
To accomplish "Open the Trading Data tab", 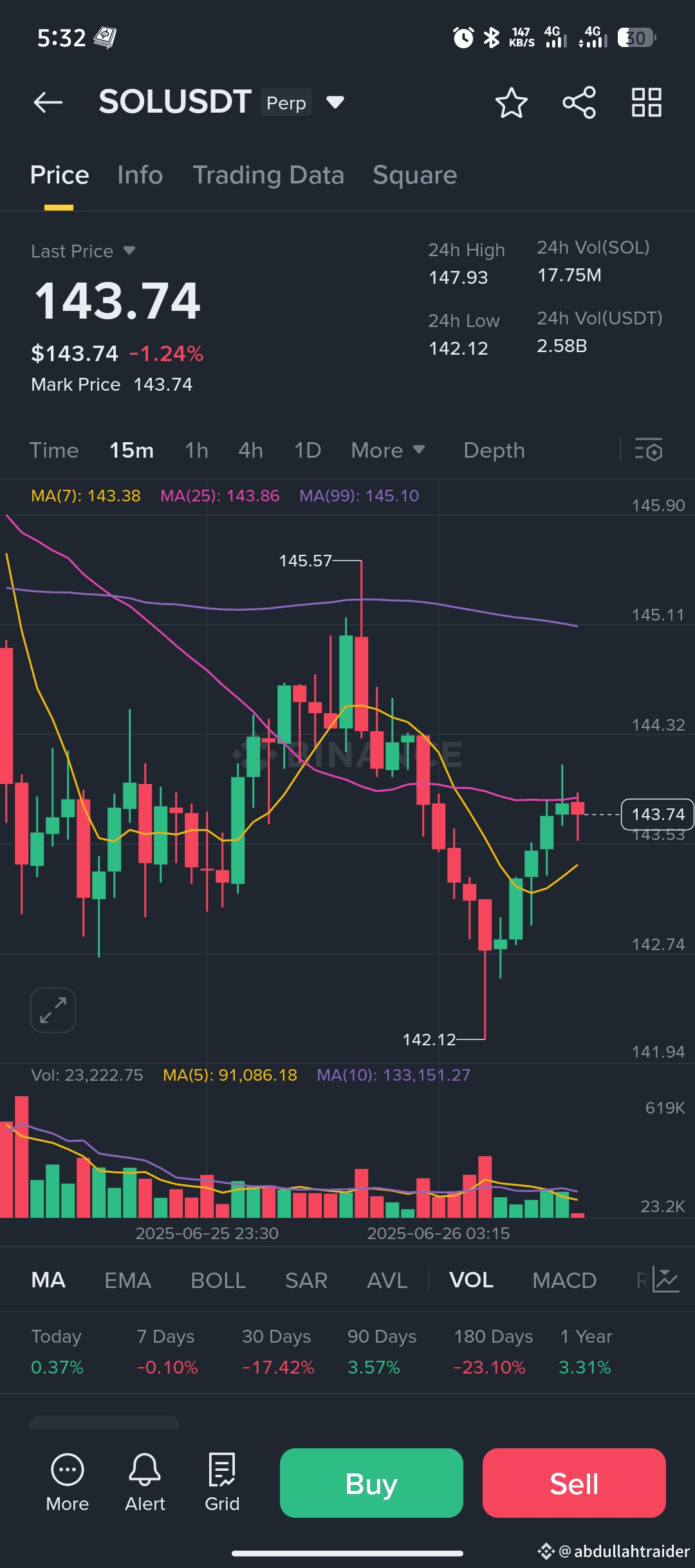I will [268, 175].
